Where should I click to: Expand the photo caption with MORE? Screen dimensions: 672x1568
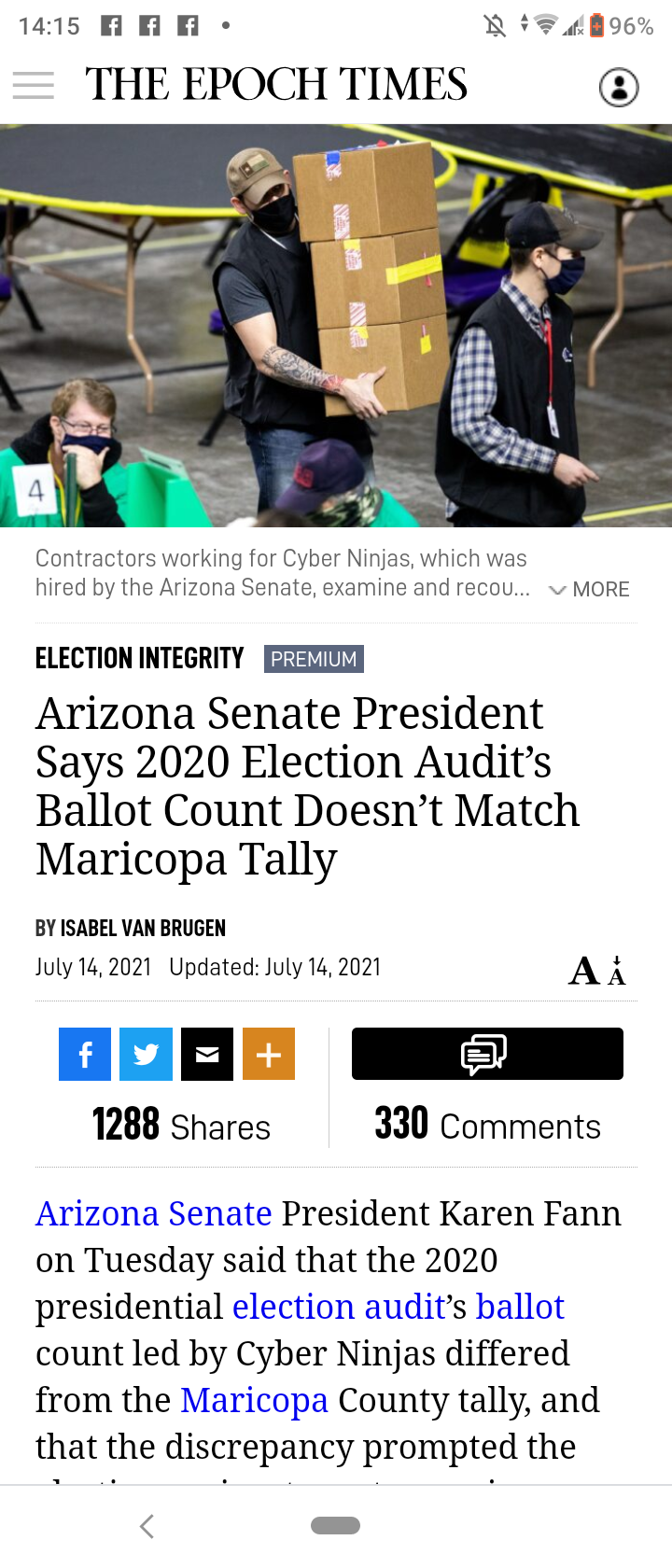tap(590, 589)
